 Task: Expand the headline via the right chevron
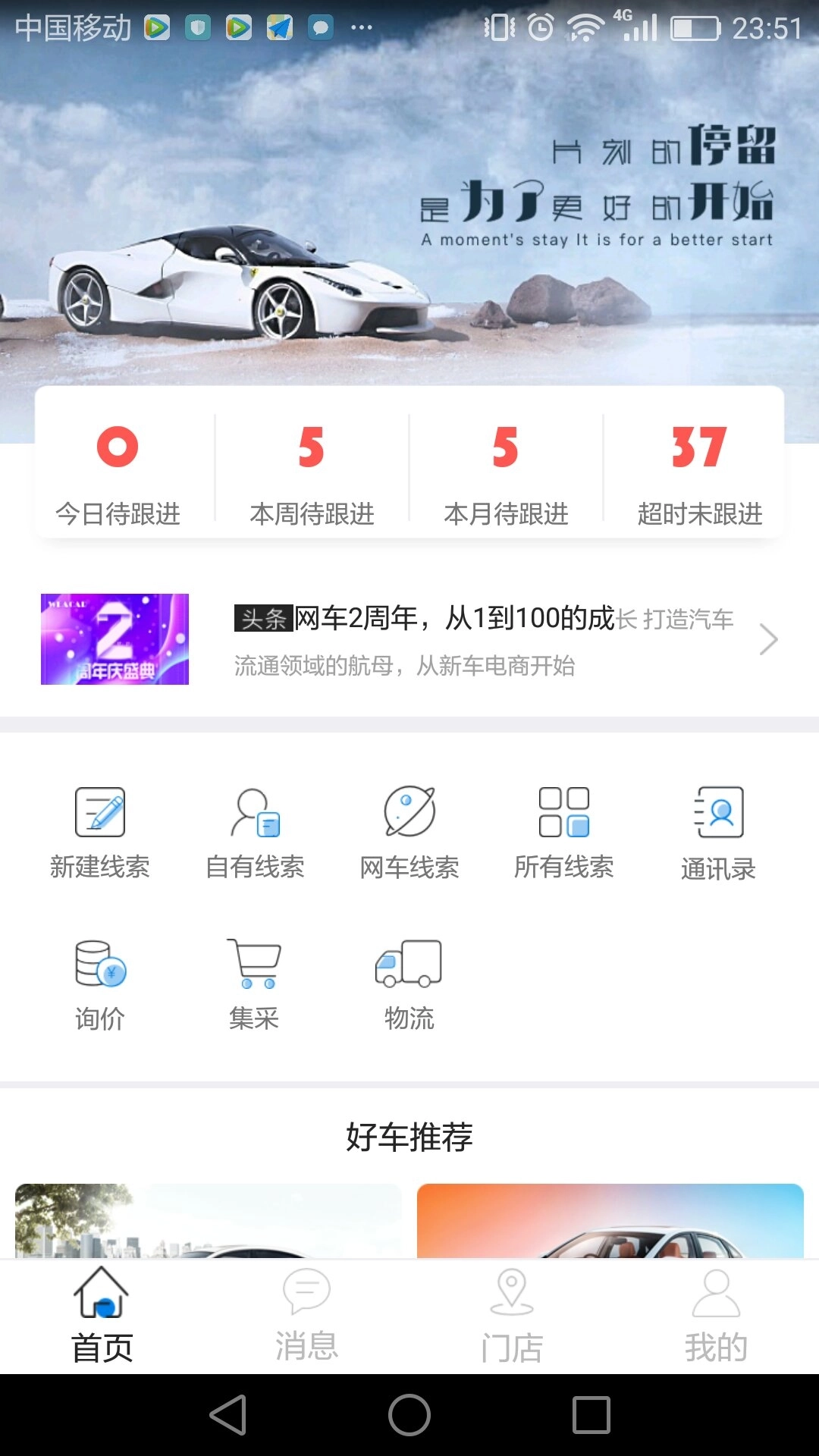point(771,639)
